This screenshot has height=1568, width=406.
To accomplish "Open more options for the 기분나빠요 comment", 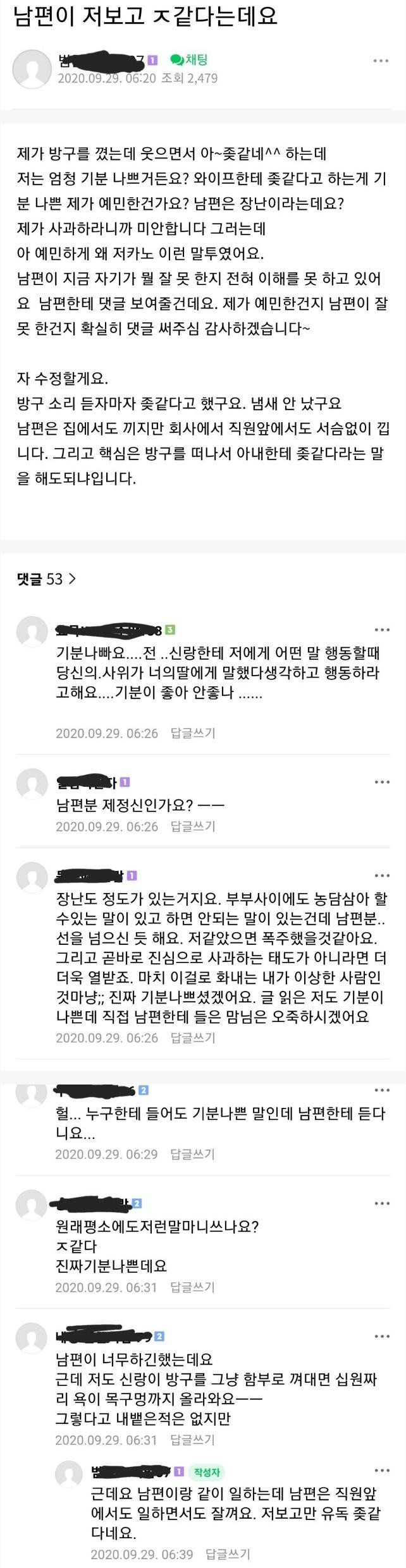I will coord(382,629).
